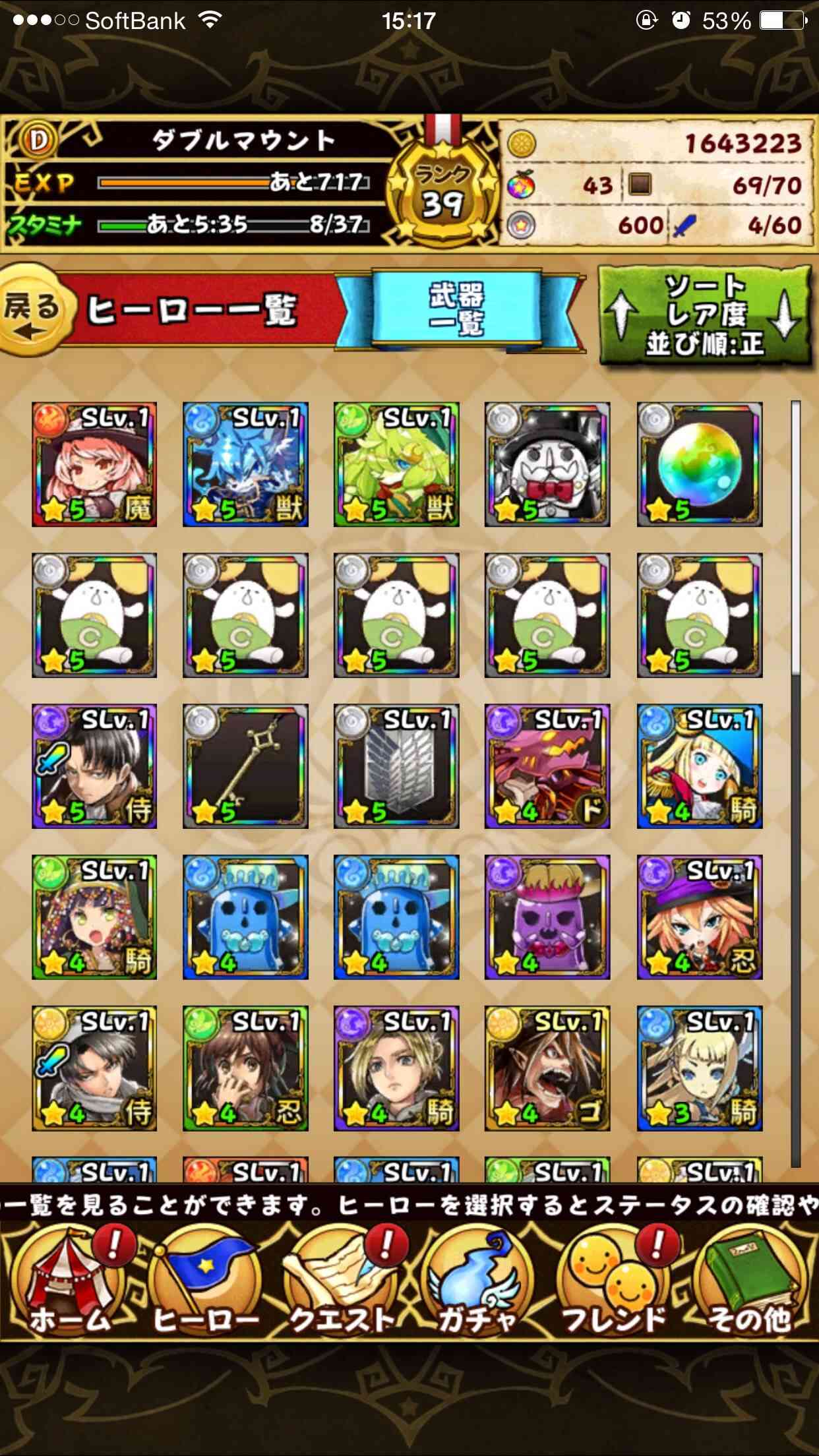The height and width of the screenshot is (1456, 819).
Task: Change sort order with ソート レア度 button
Action: pos(704,315)
